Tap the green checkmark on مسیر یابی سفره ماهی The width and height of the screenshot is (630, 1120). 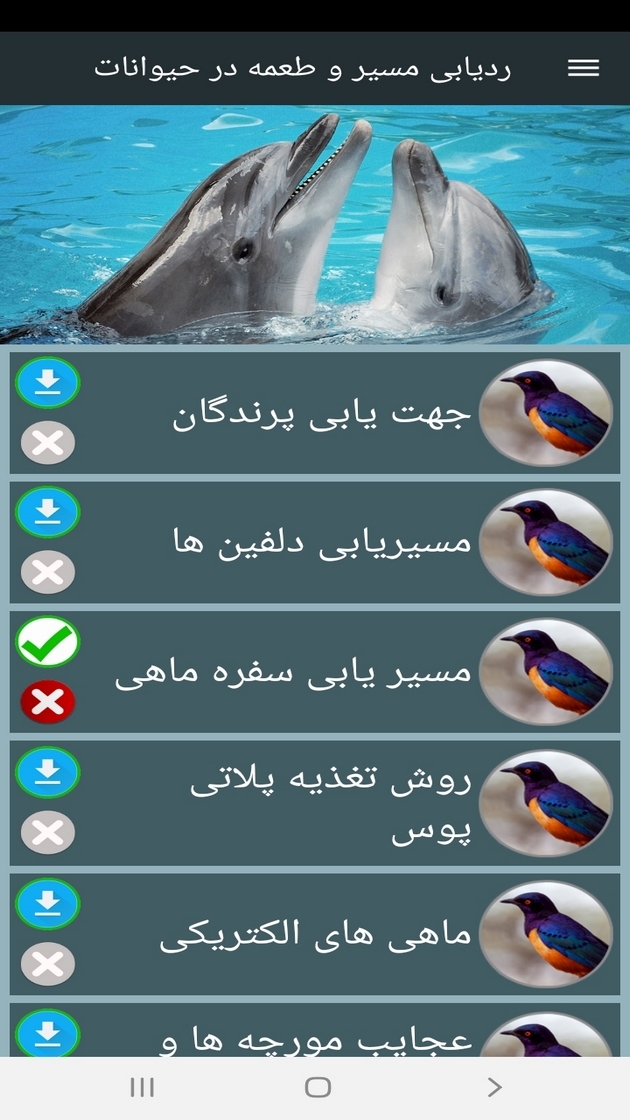pyautogui.click(x=48, y=643)
